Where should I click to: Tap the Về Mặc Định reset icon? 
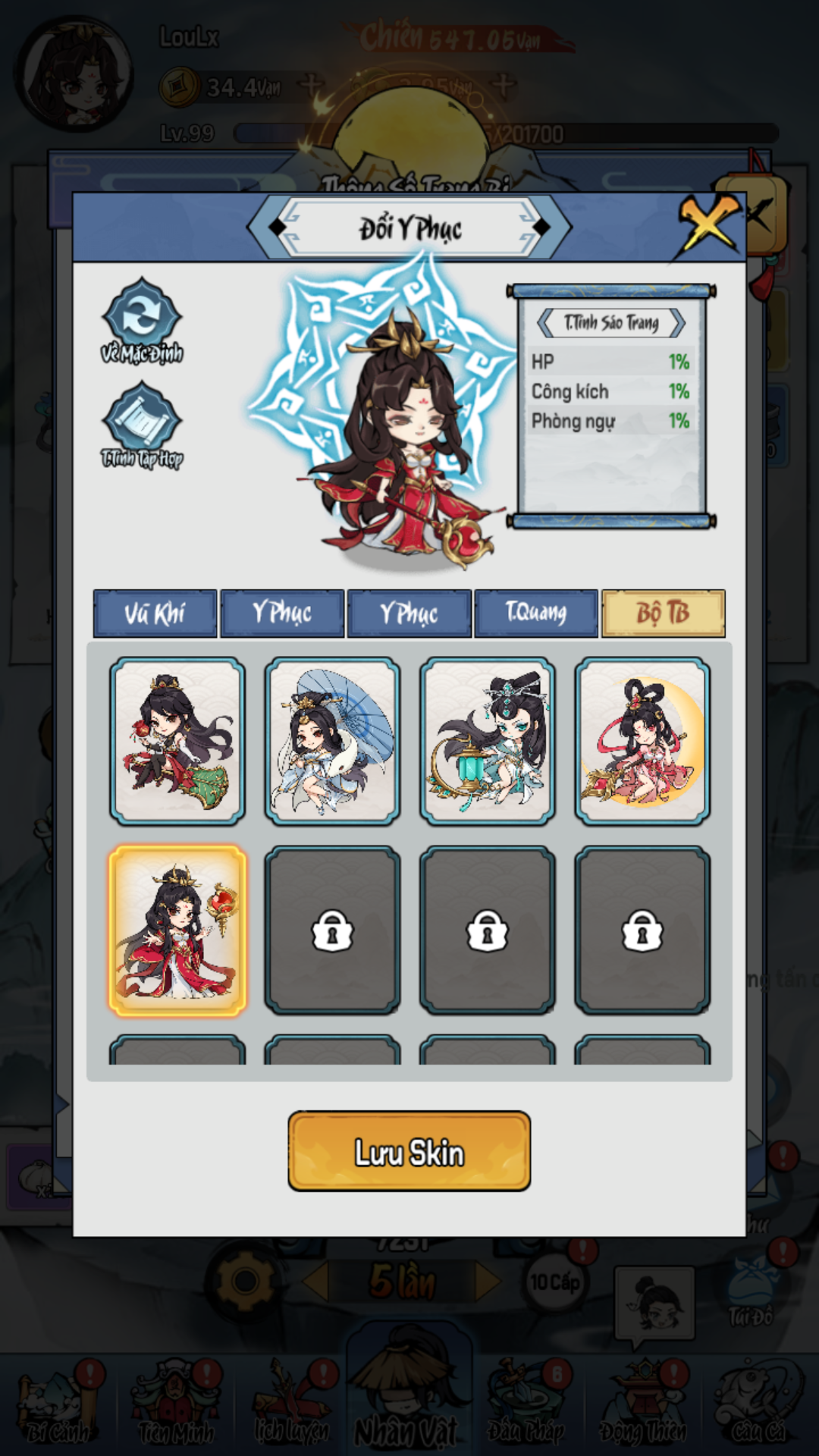pos(142,317)
